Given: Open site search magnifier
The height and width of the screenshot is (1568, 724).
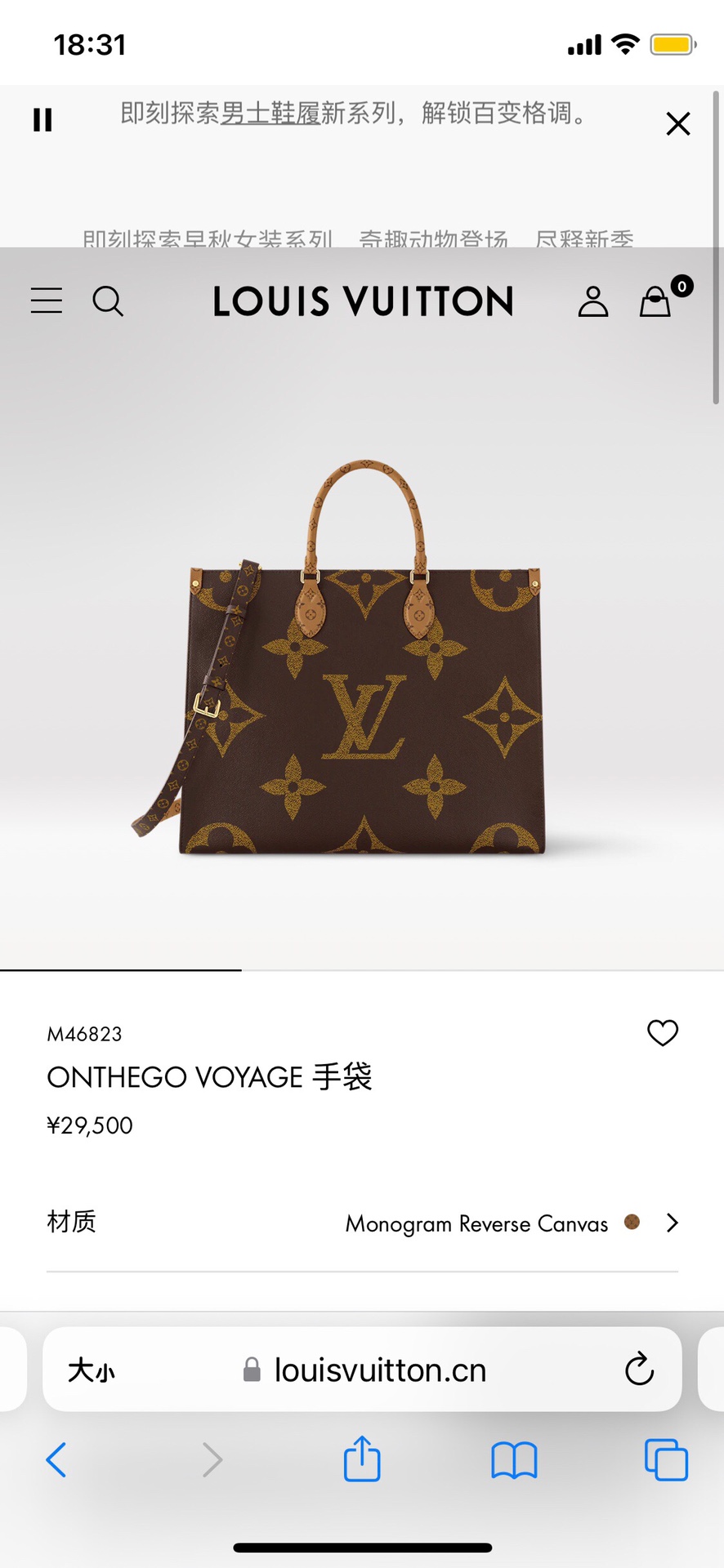Looking at the screenshot, I should (x=108, y=301).
